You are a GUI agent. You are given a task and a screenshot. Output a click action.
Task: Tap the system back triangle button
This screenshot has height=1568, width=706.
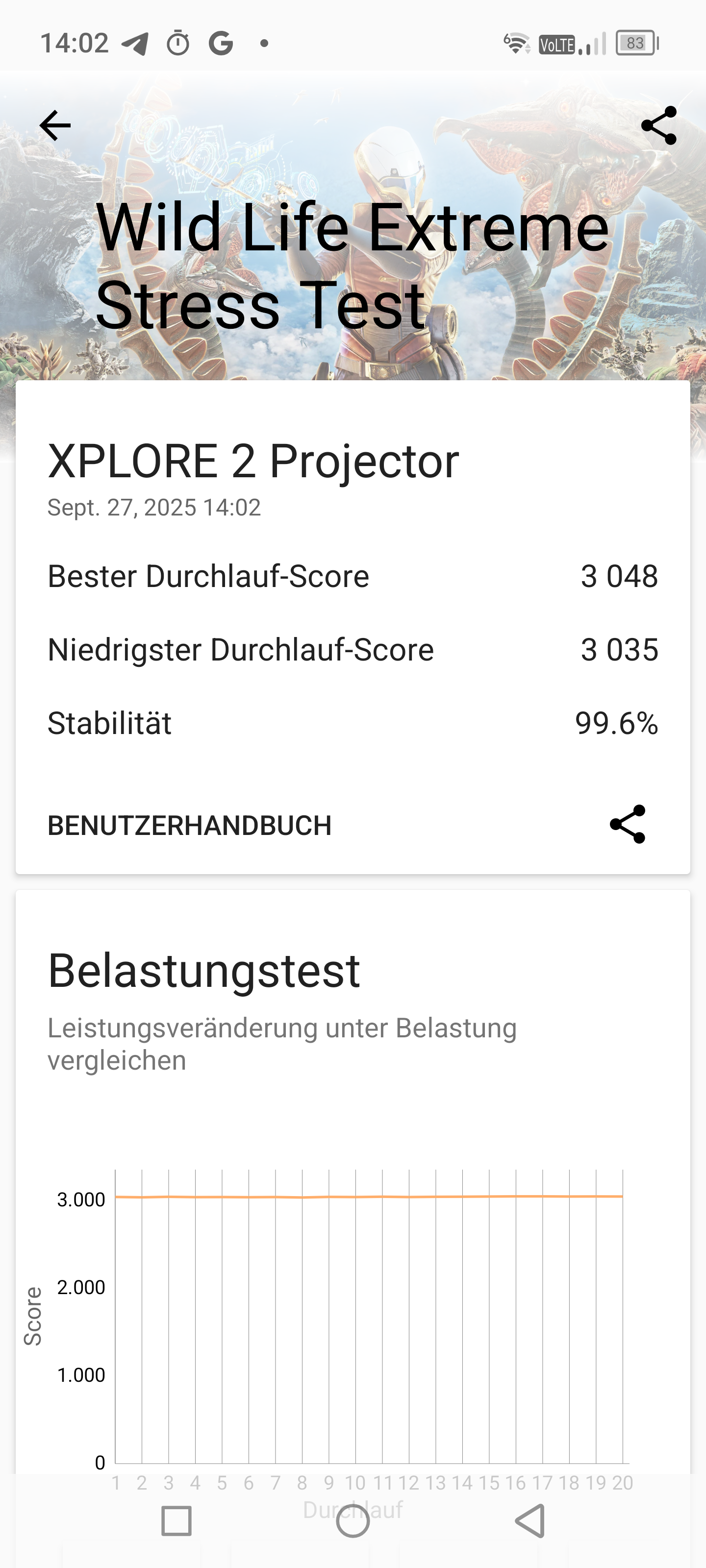click(x=530, y=1520)
